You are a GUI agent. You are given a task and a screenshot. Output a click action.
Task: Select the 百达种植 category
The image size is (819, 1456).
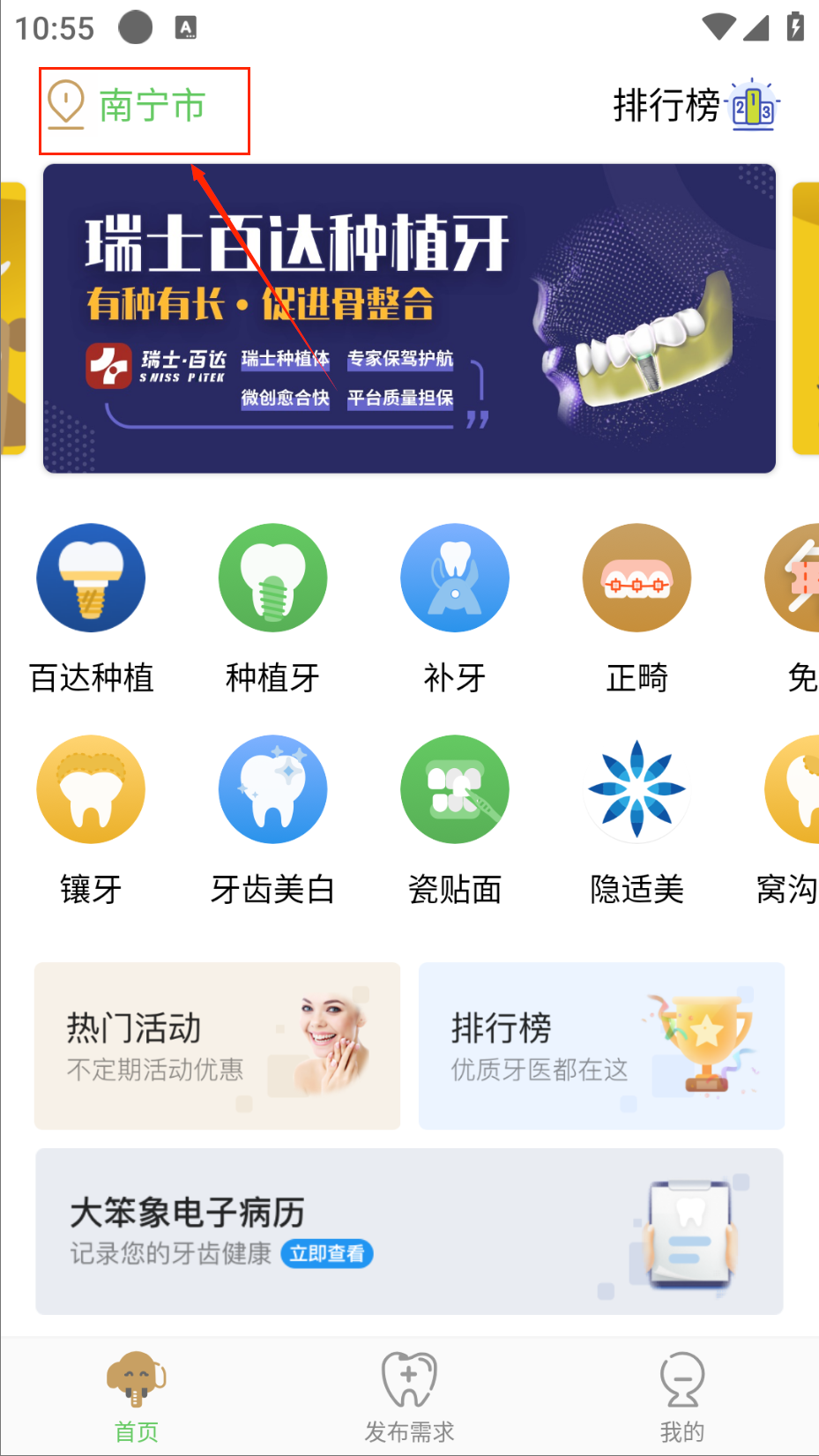click(92, 608)
